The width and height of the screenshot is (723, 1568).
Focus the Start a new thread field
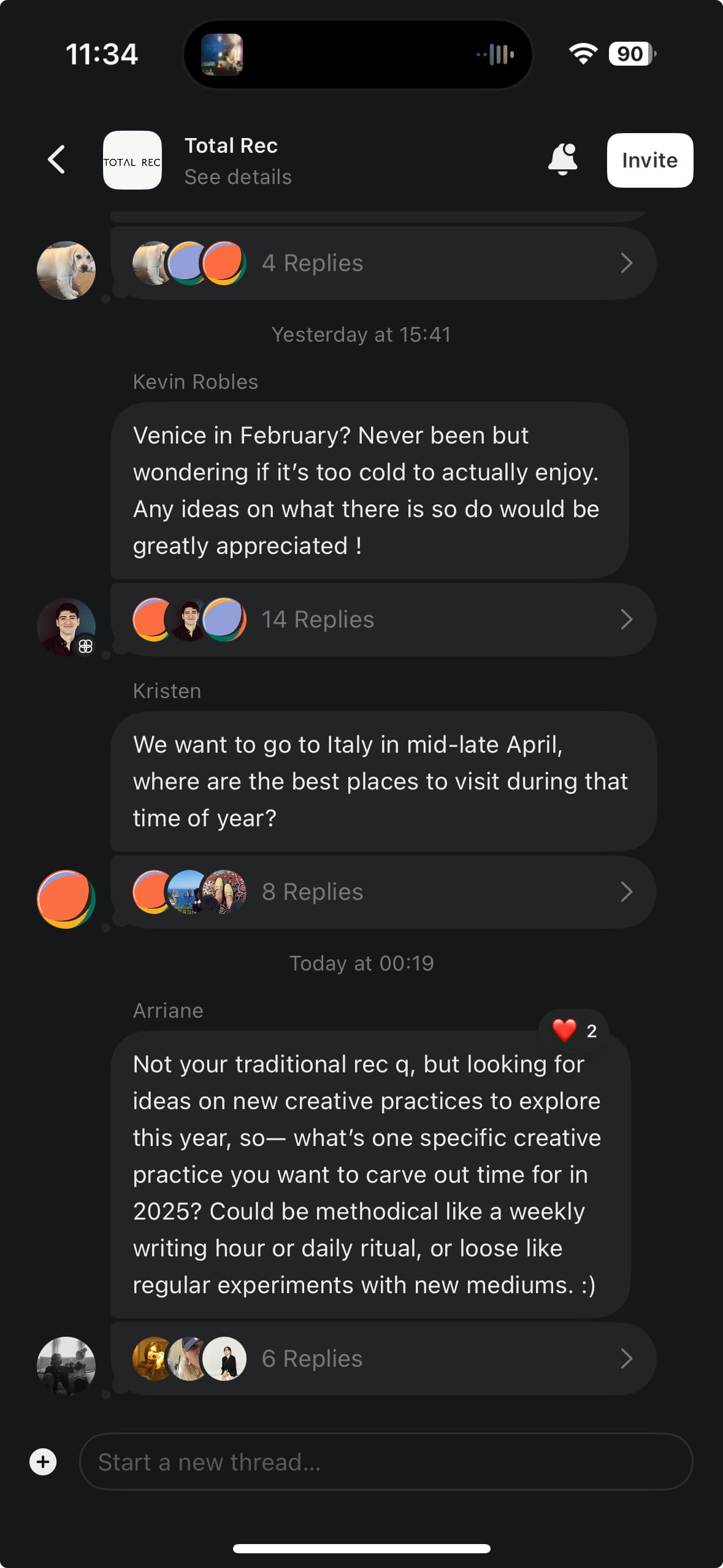point(386,1461)
